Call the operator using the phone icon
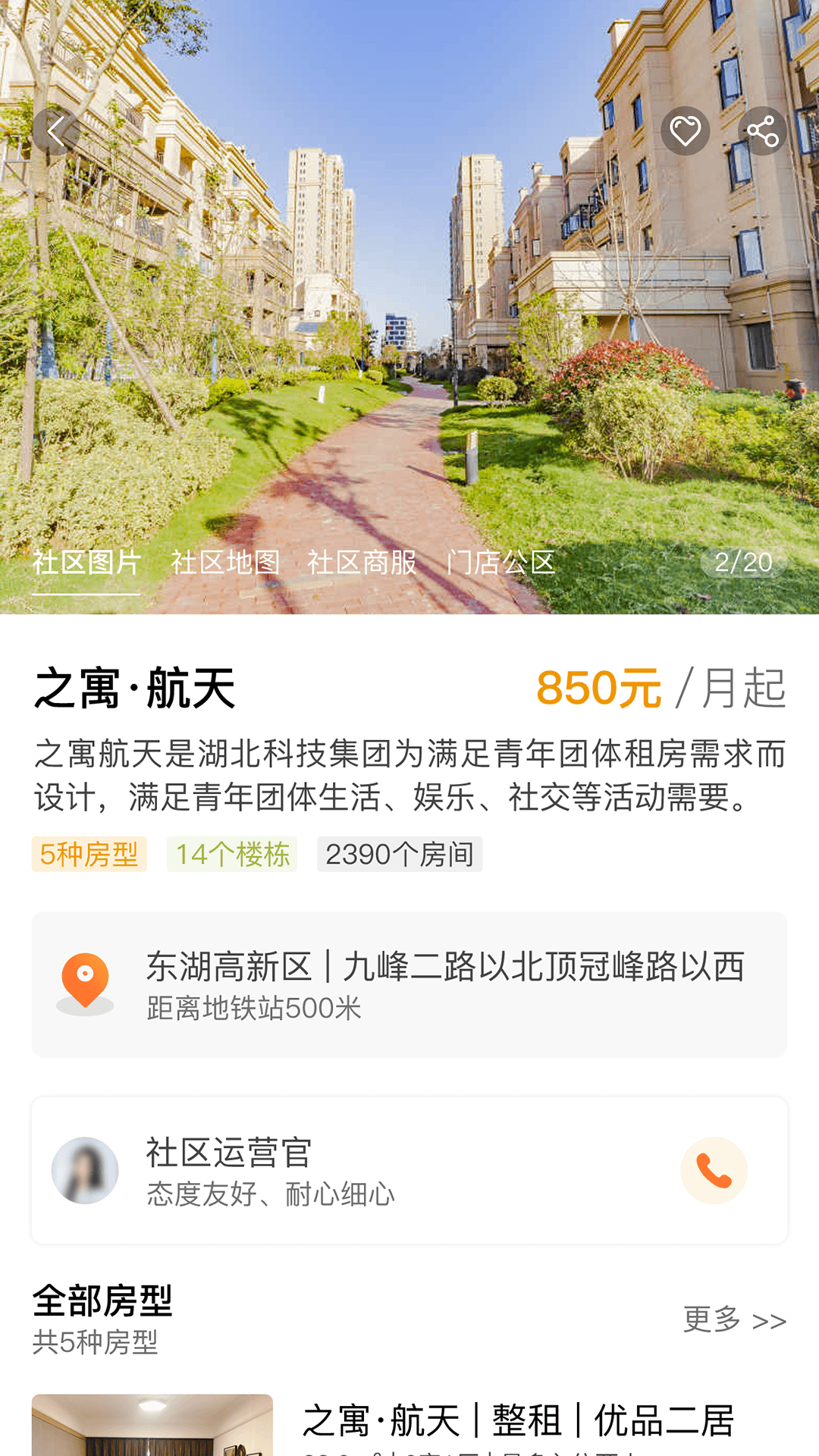The height and width of the screenshot is (1456, 819). (714, 1171)
